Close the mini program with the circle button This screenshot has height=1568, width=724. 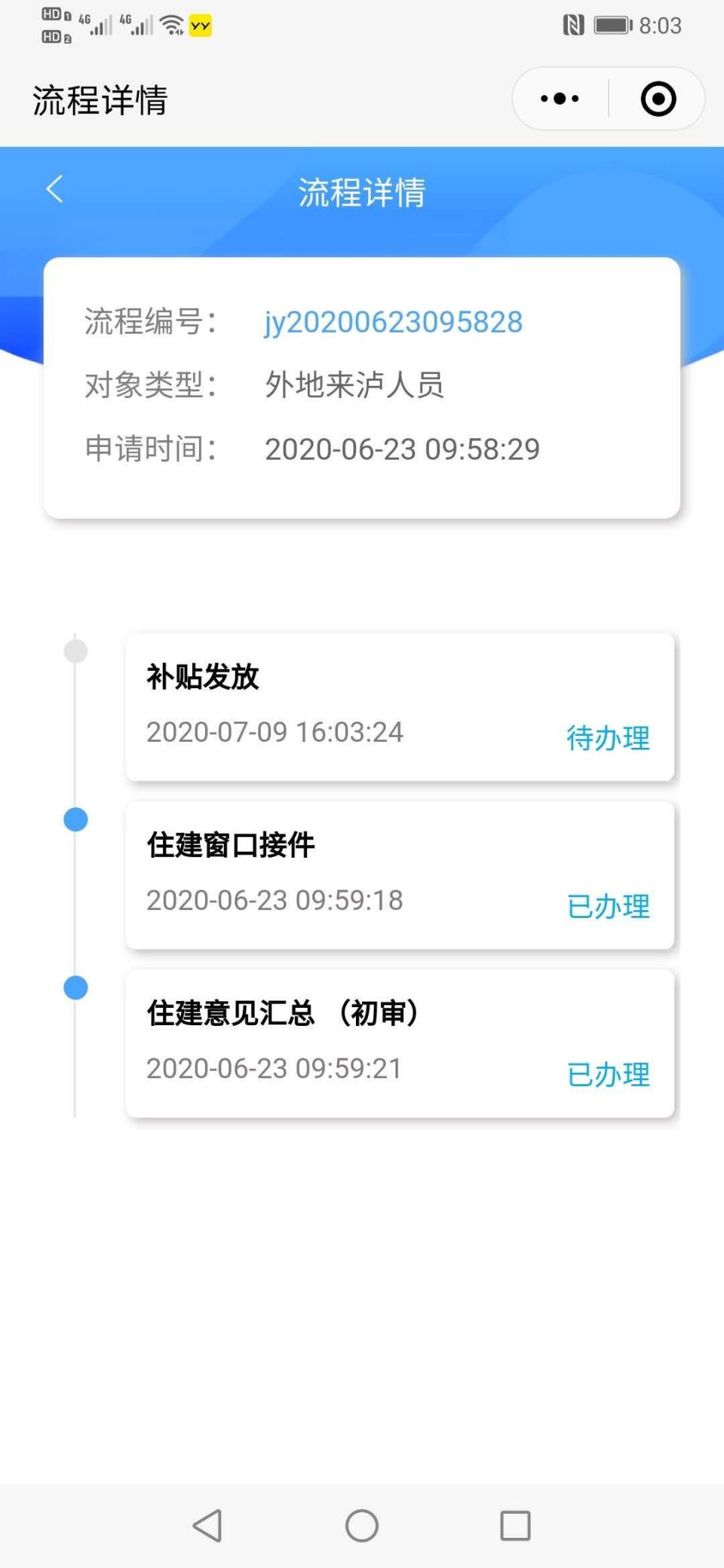pyautogui.click(x=658, y=99)
